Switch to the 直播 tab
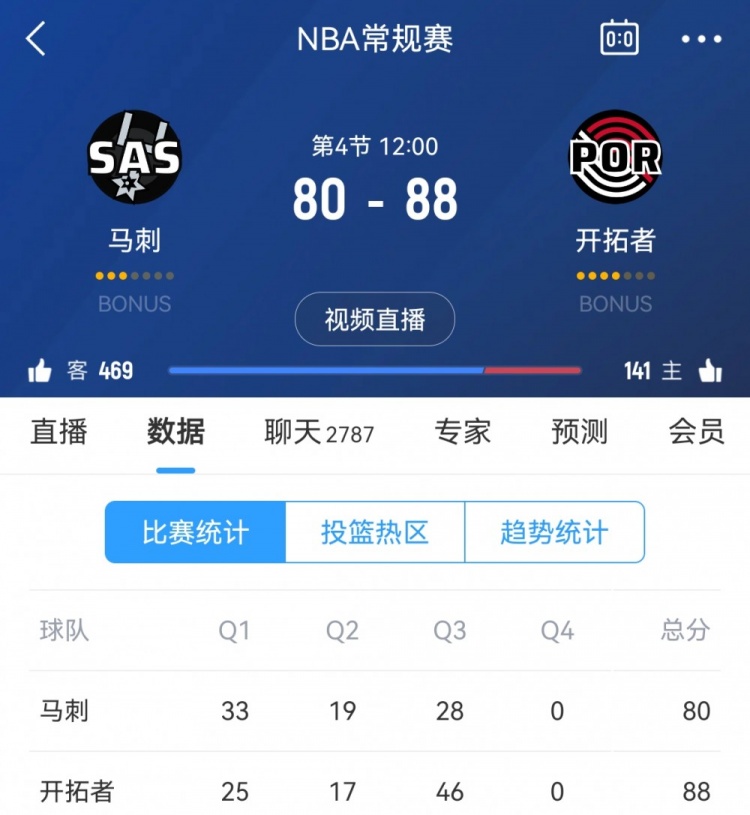Viewport: 750px width, 815px height. pyautogui.click(x=59, y=432)
